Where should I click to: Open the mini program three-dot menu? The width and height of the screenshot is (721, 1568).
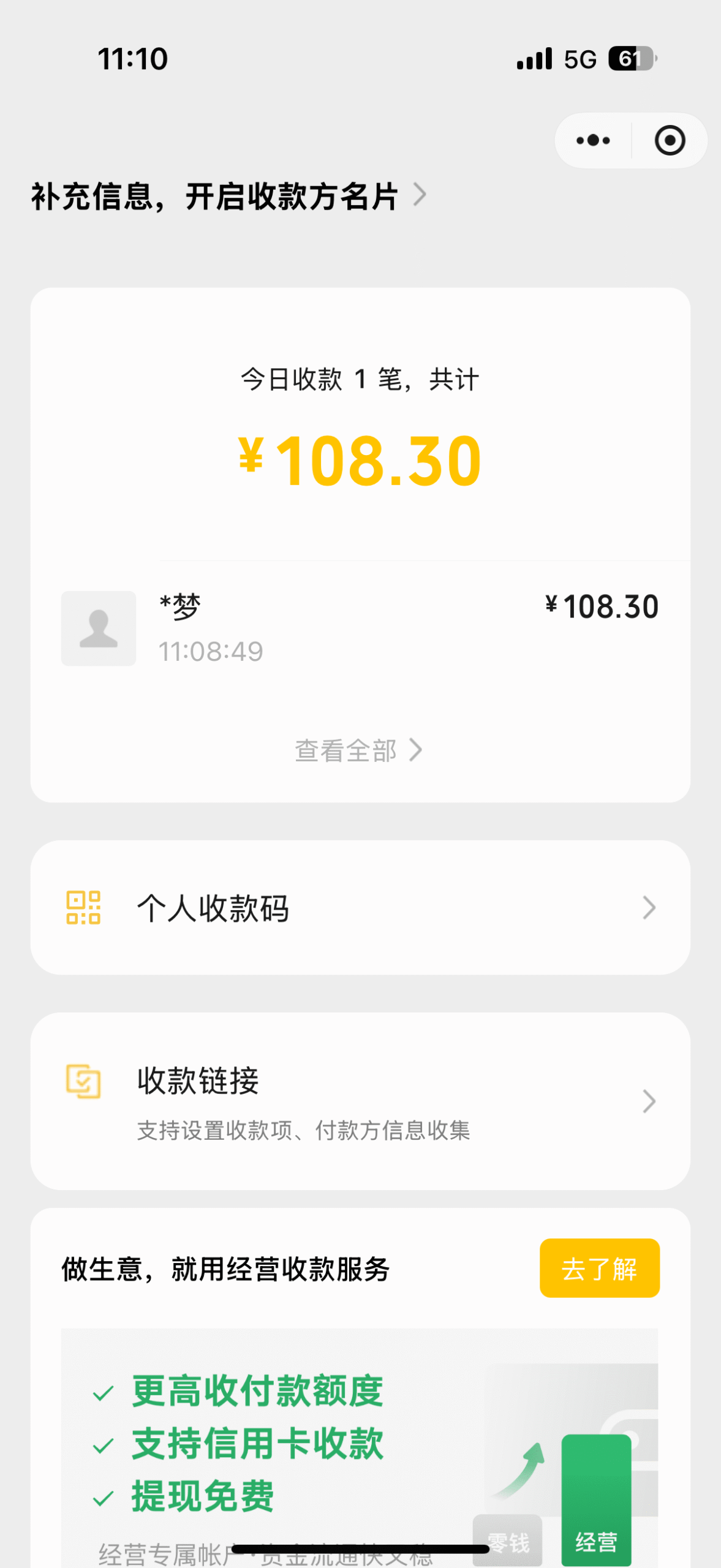coord(593,140)
